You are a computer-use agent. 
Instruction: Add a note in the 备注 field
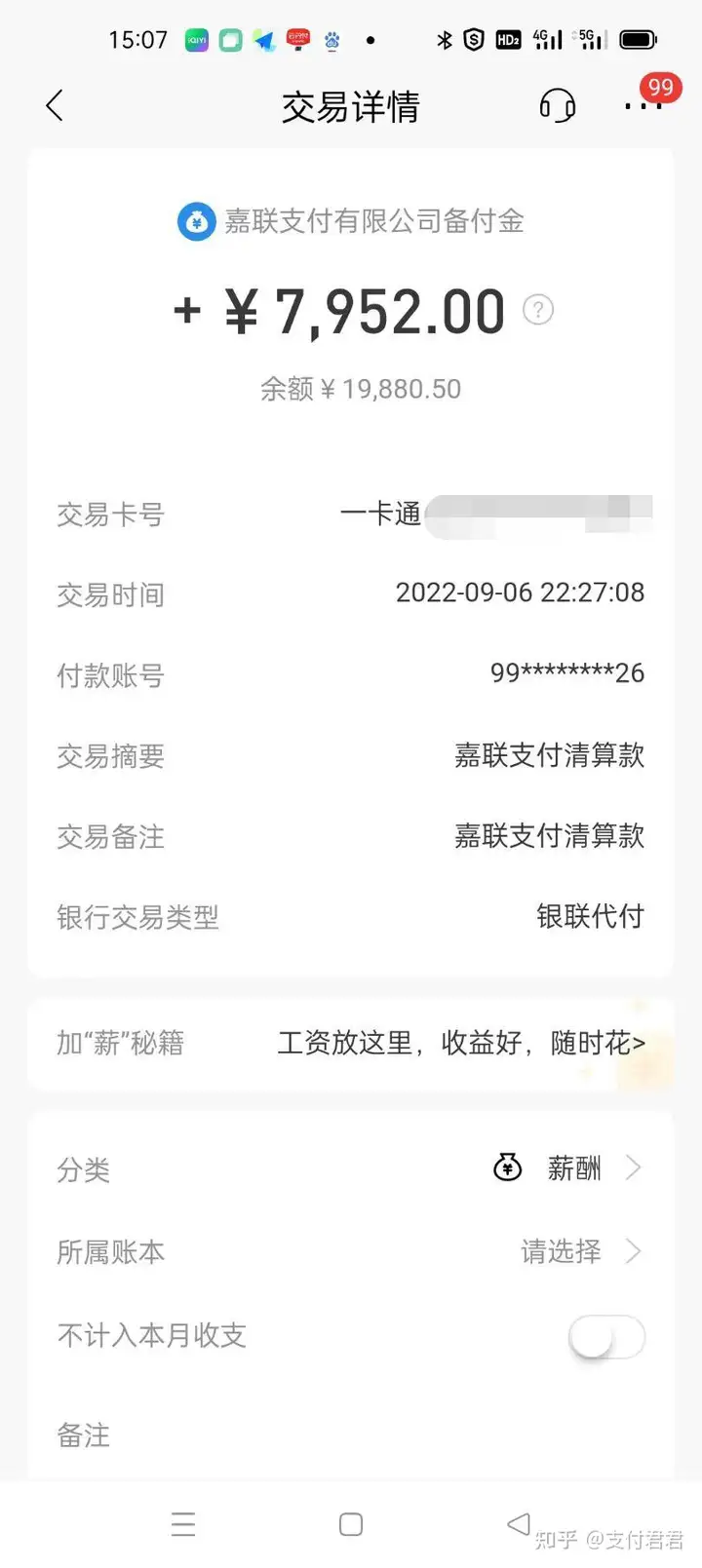[x=351, y=1435]
